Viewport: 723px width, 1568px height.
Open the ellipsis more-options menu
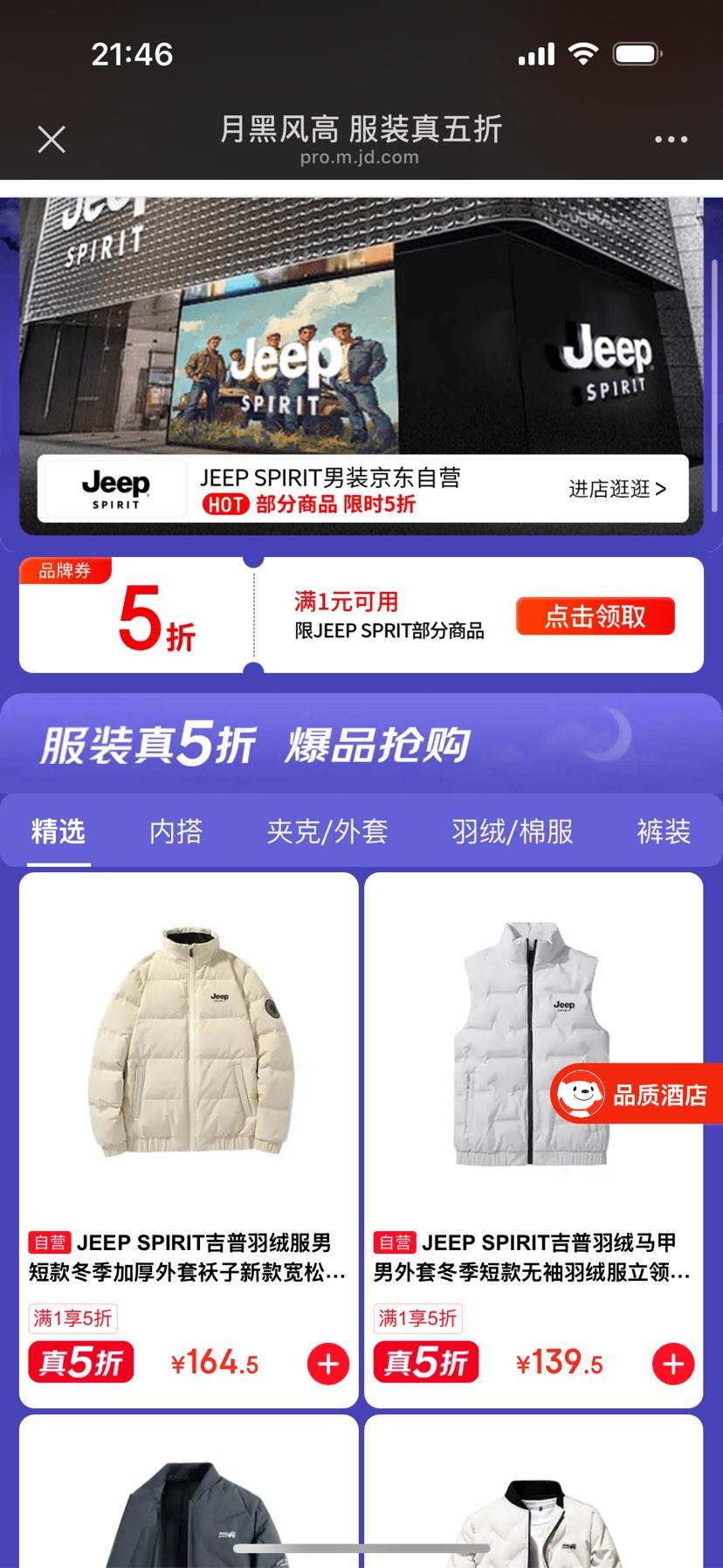tap(671, 138)
